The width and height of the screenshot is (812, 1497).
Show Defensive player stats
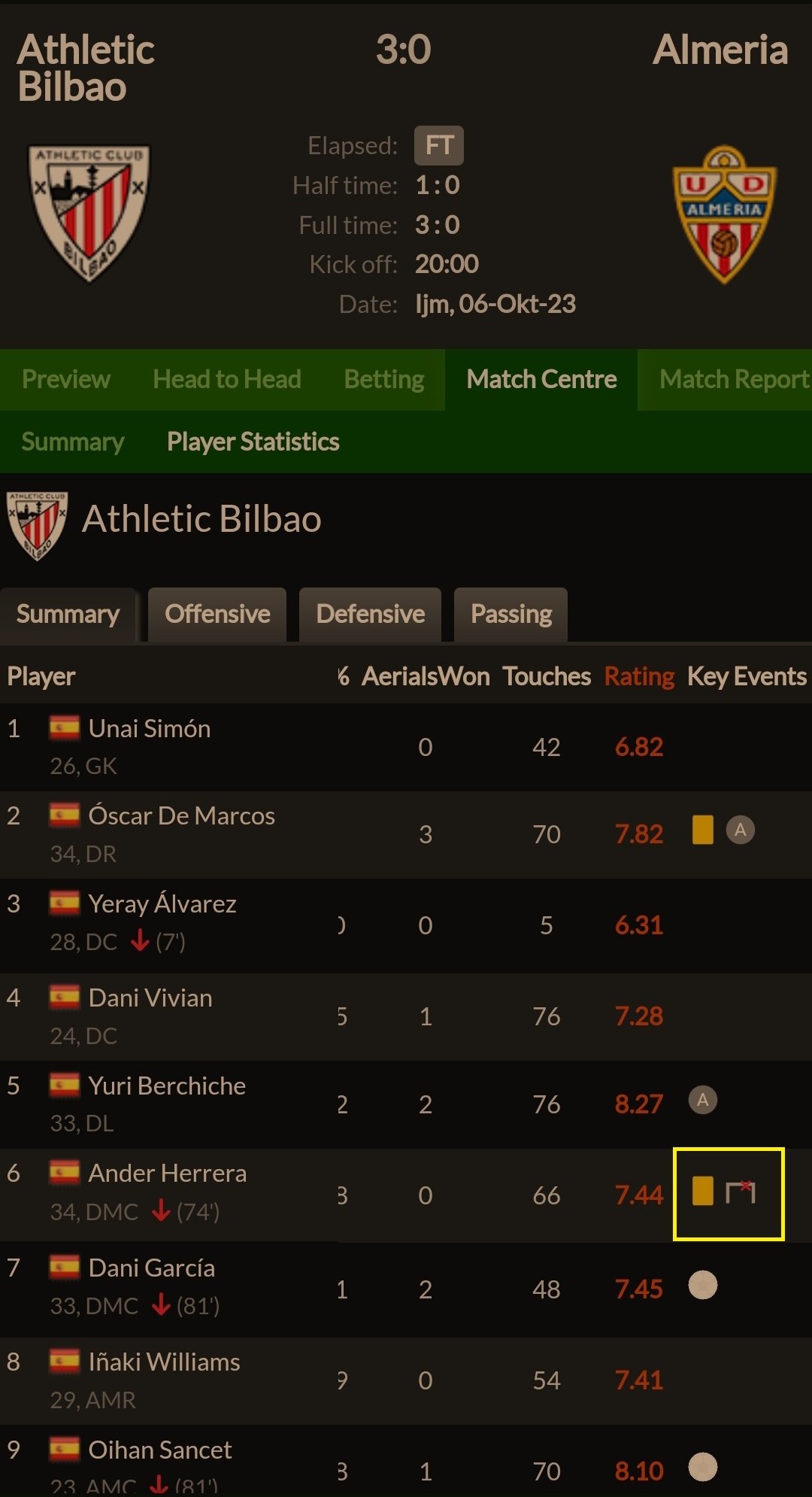tap(370, 615)
